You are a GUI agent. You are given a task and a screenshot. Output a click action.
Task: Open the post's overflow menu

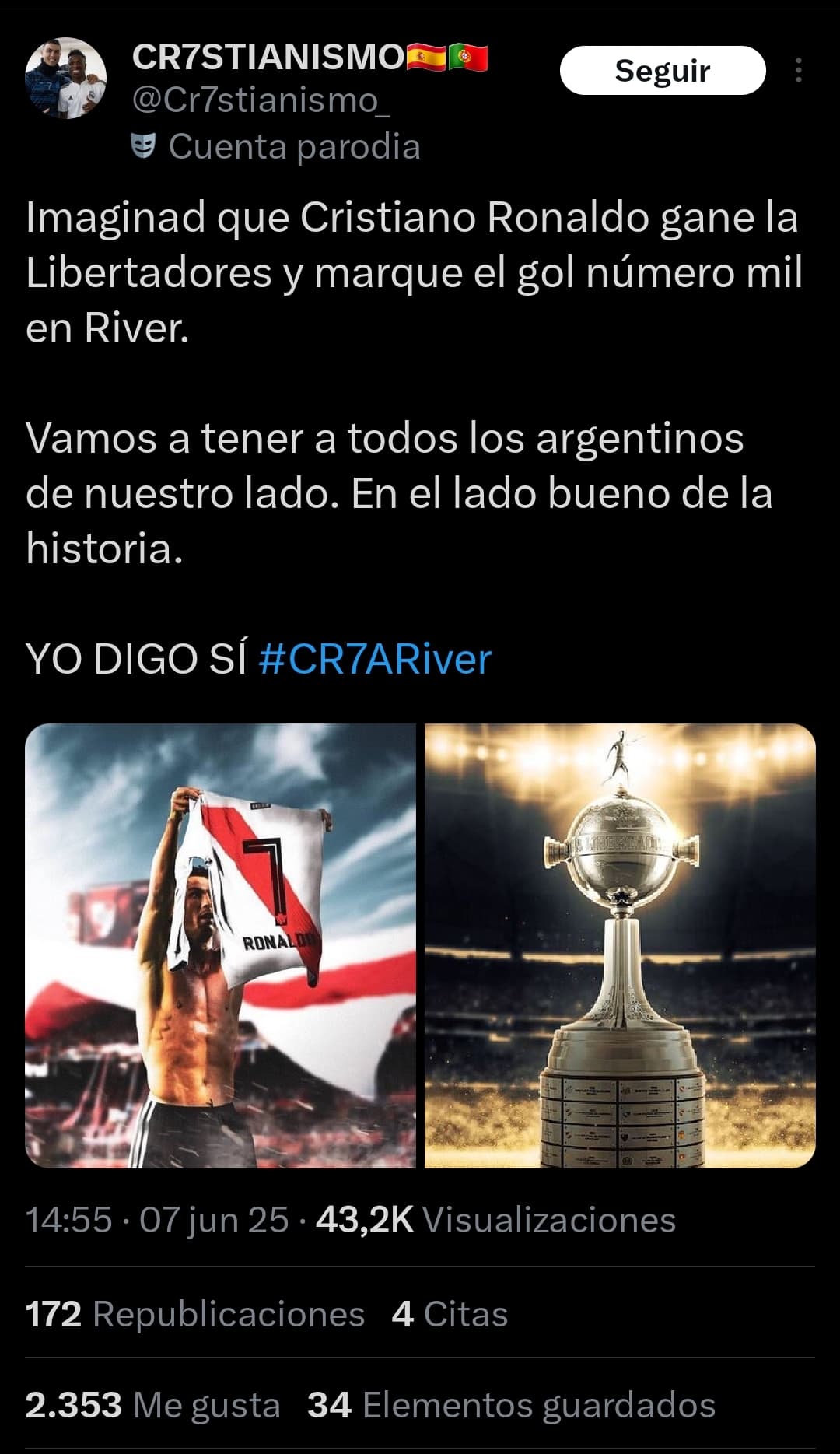tap(799, 71)
